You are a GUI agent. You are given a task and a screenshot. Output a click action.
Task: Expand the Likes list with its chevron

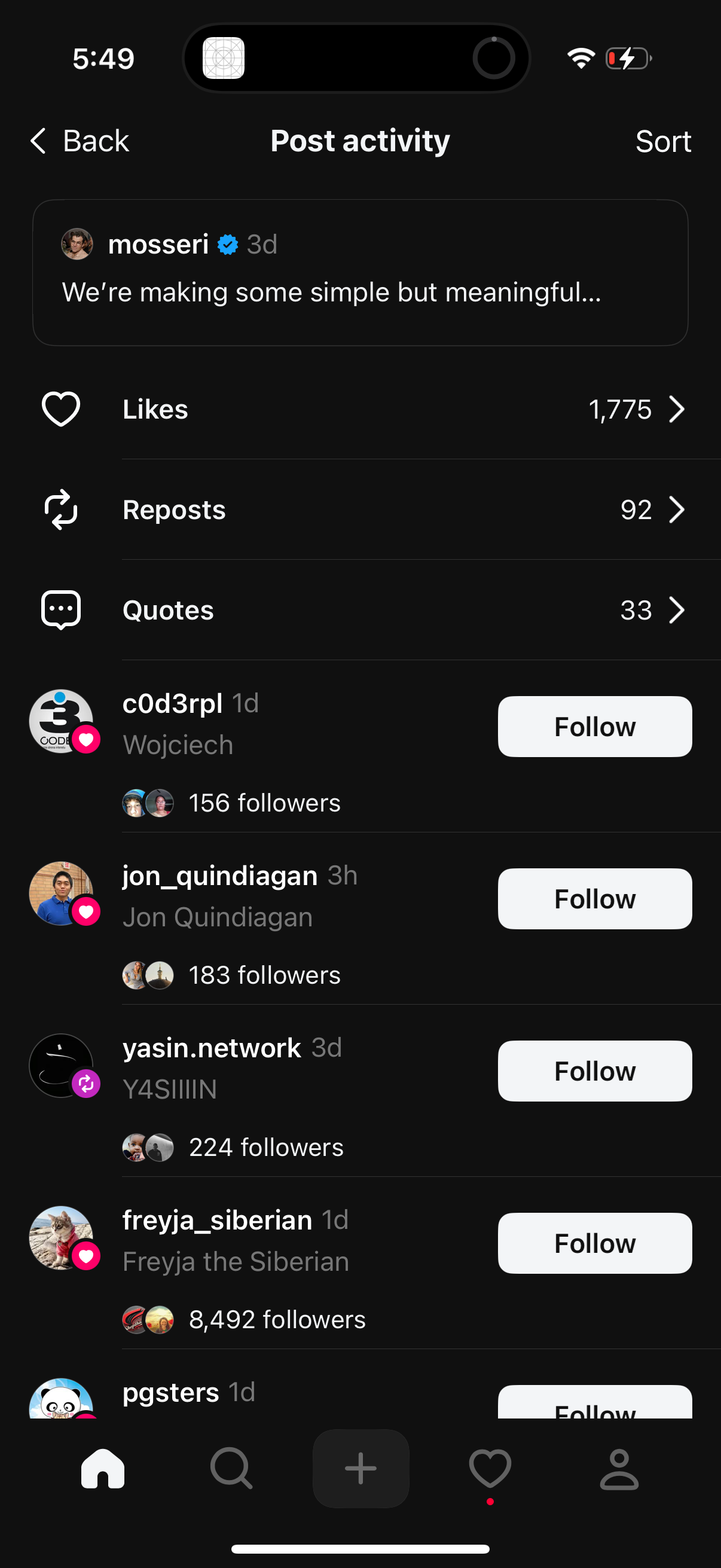pyautogui.click(x=677, y=409)
